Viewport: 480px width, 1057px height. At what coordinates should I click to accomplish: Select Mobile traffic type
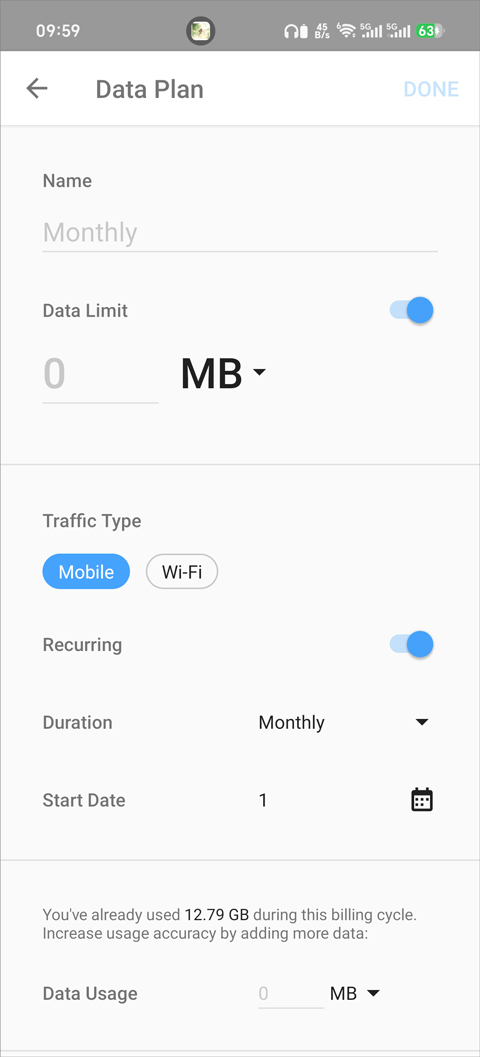pyautogui.click(x=86, y=572)
